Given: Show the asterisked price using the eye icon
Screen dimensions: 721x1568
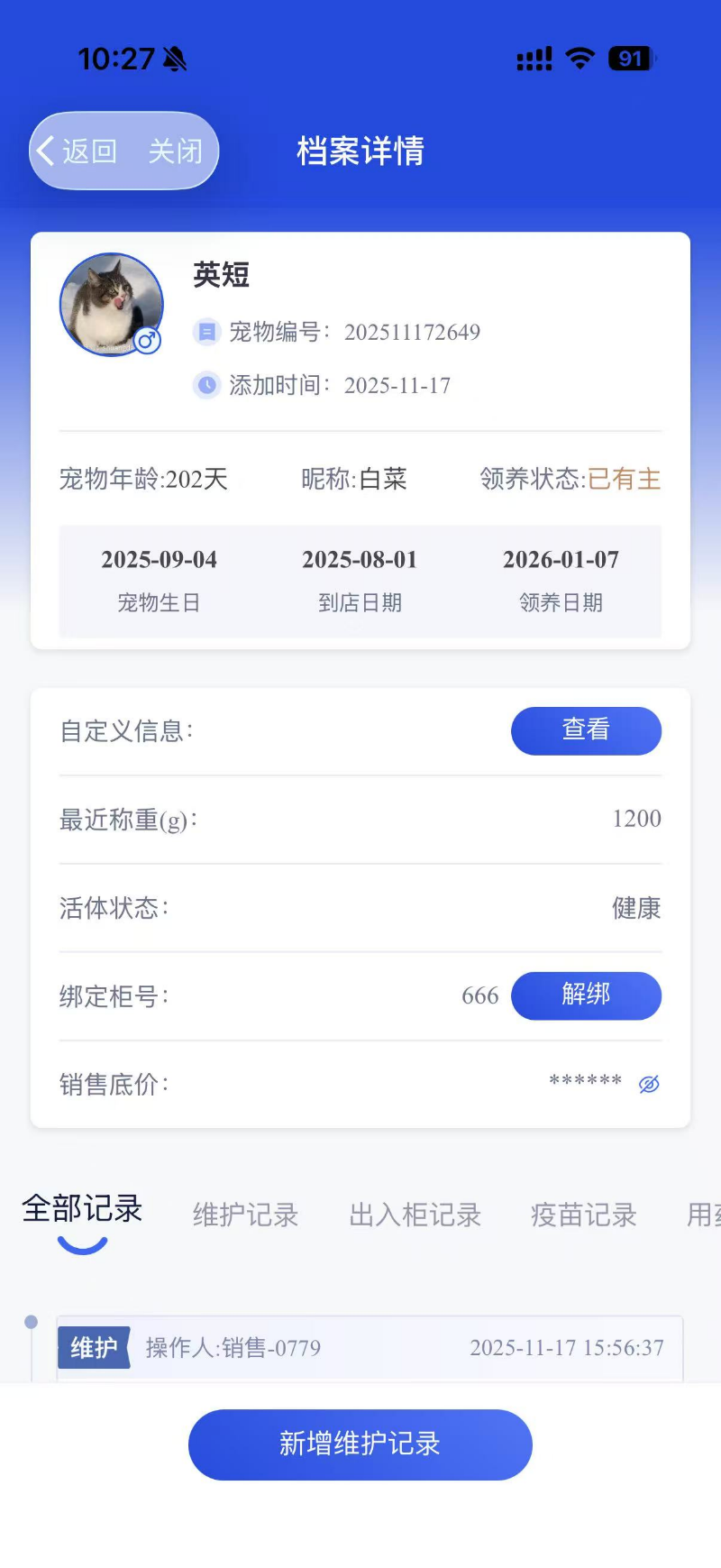Looking at the screenshot, I should (x=651, y=1082).
